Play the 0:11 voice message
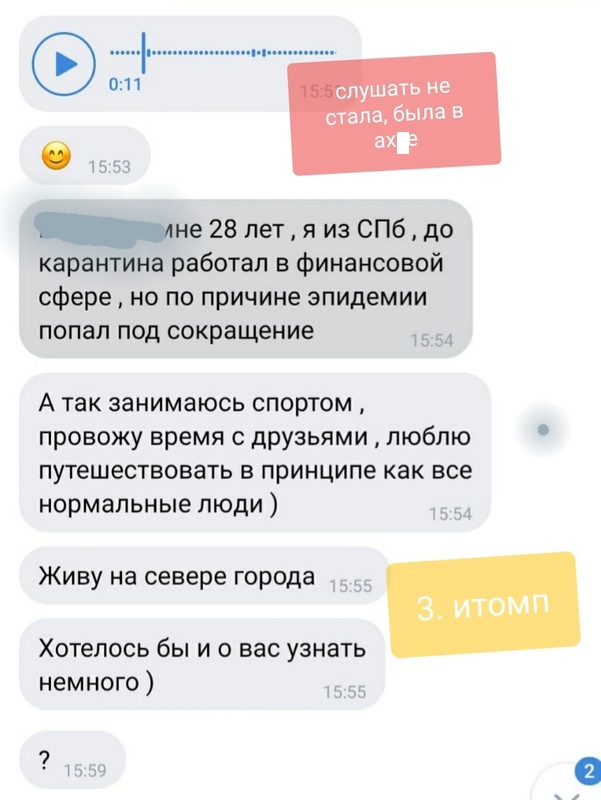The width and height of the screenshot is (601, 800). point(62,64)
